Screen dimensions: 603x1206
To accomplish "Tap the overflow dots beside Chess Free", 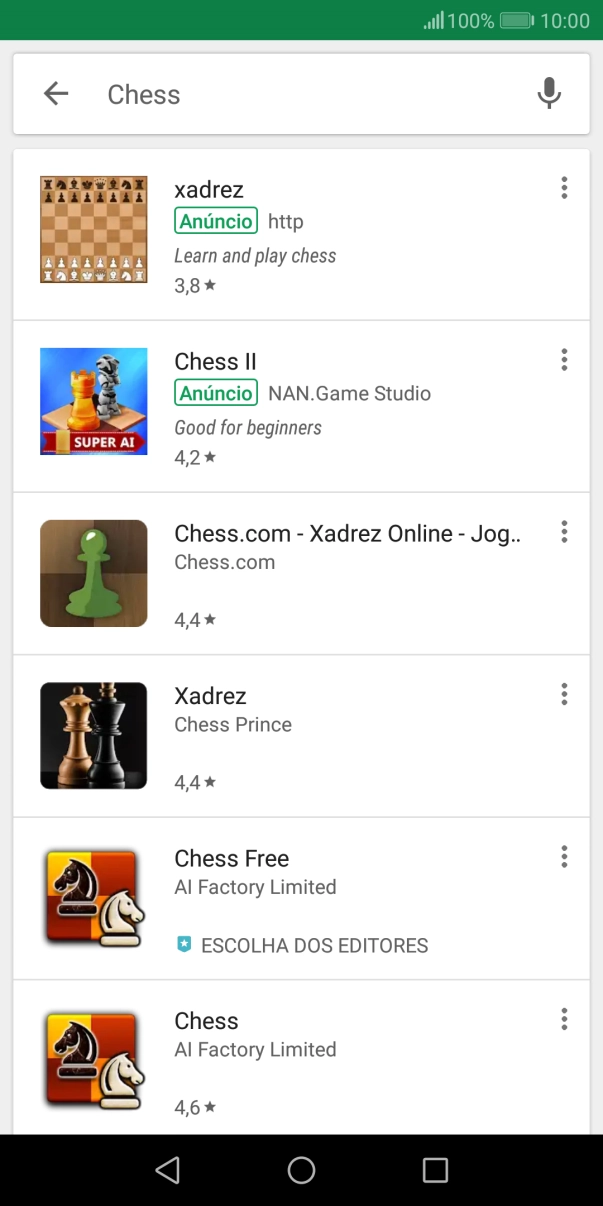I will [564, 857].
